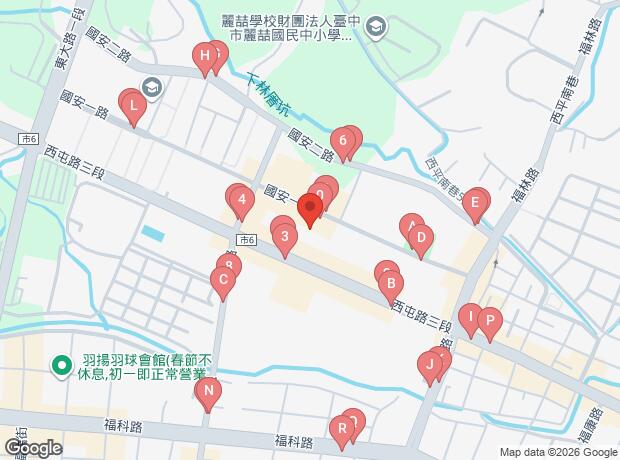The height and width of the screenshot is (460, 620).
Task: Tap the central dark red location pin
Action: (310, 210)
